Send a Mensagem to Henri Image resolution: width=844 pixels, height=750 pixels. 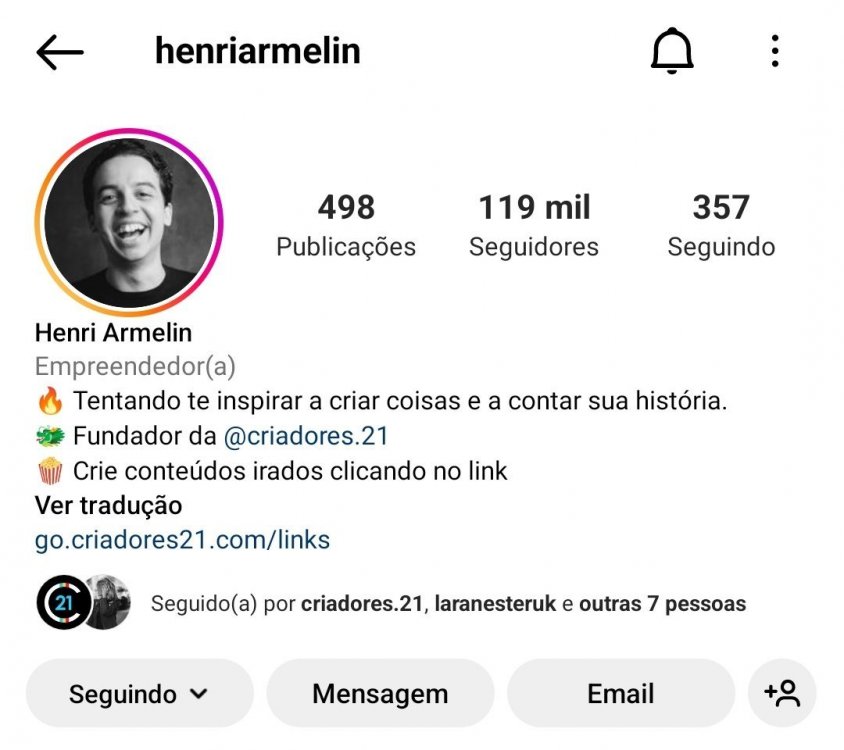point(380,693)
